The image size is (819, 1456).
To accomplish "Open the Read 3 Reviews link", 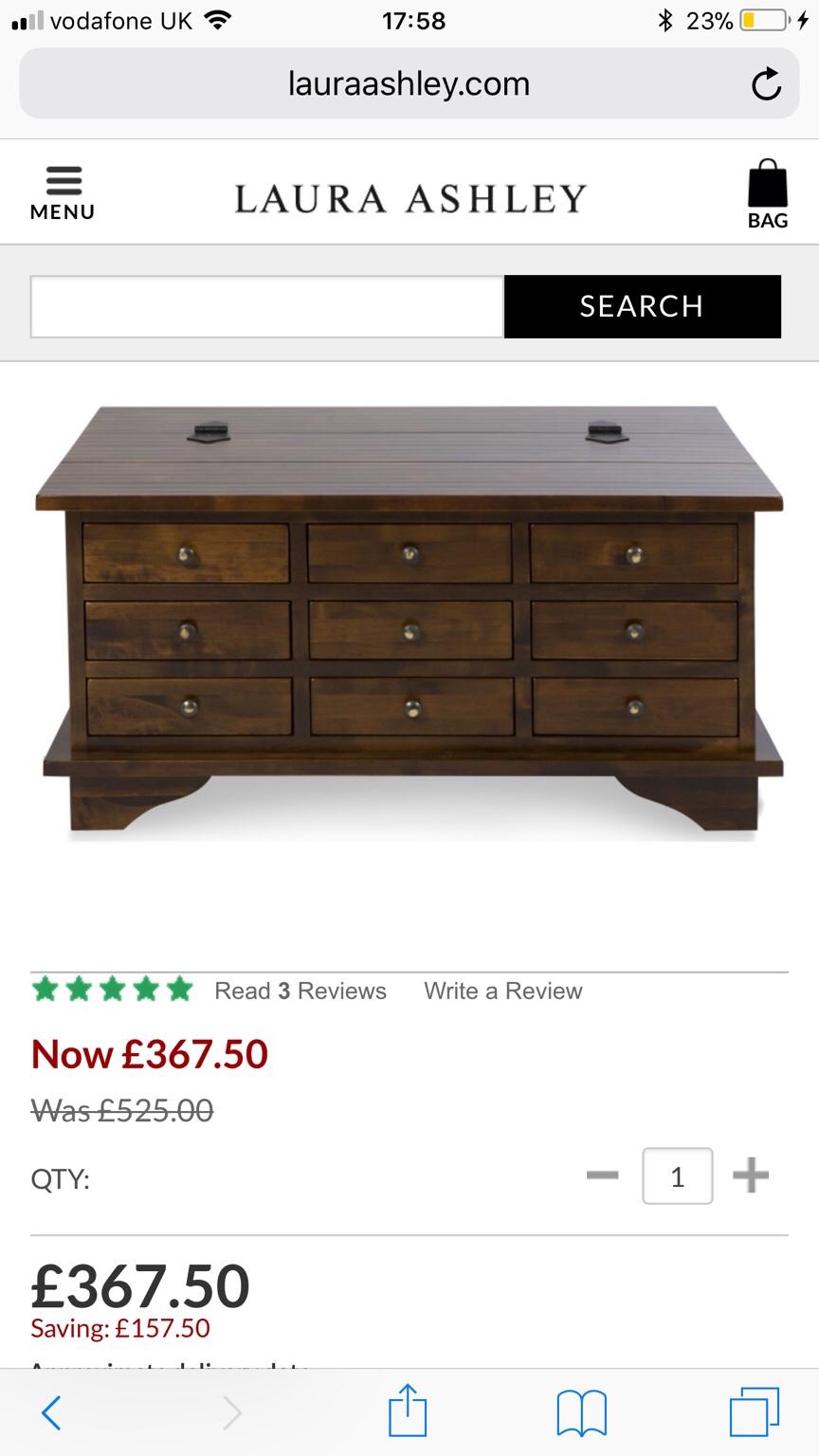I will click(x=300, y=991).
